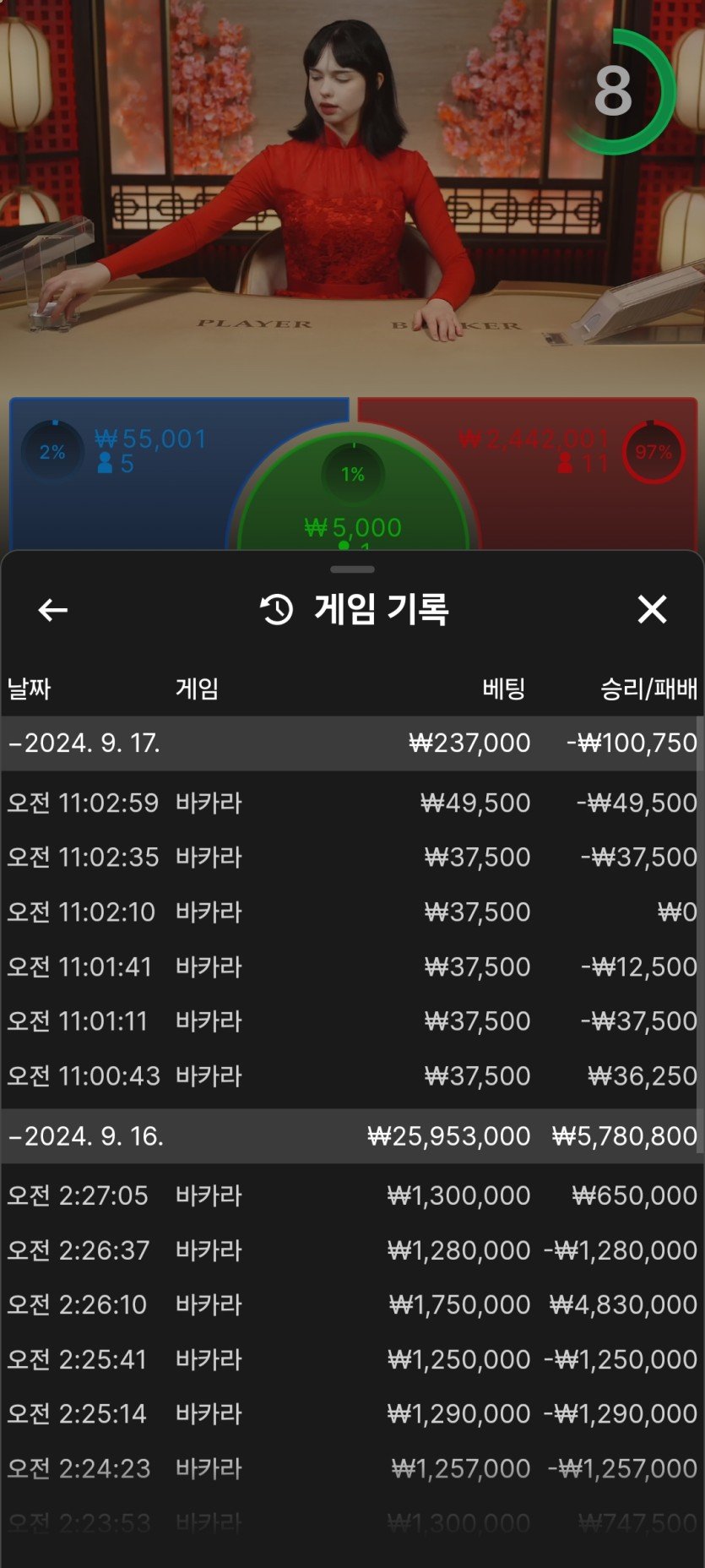Open the 11:00:43 baccarat record
Screen dimensions: 705x1568
coord(352,1076)
